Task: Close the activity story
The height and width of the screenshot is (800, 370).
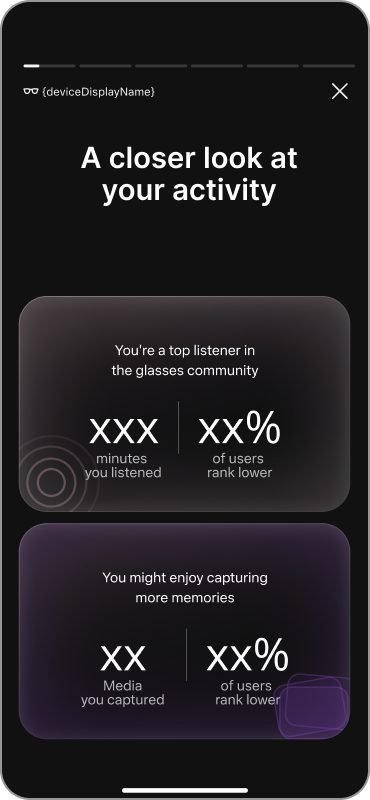Action: (339, 92)
